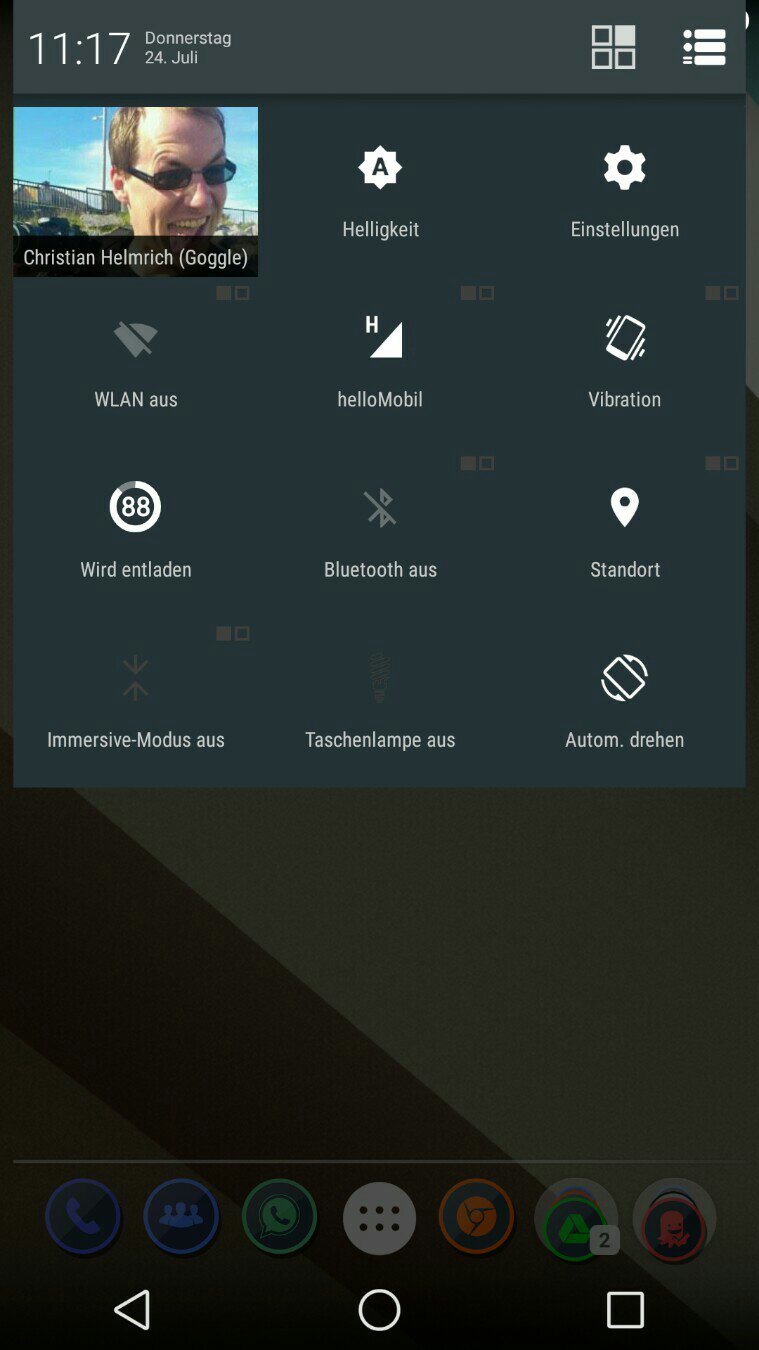Toggle the Standort location tile
This screenshot has width=759, height=1350.
(x=624, y=531)
